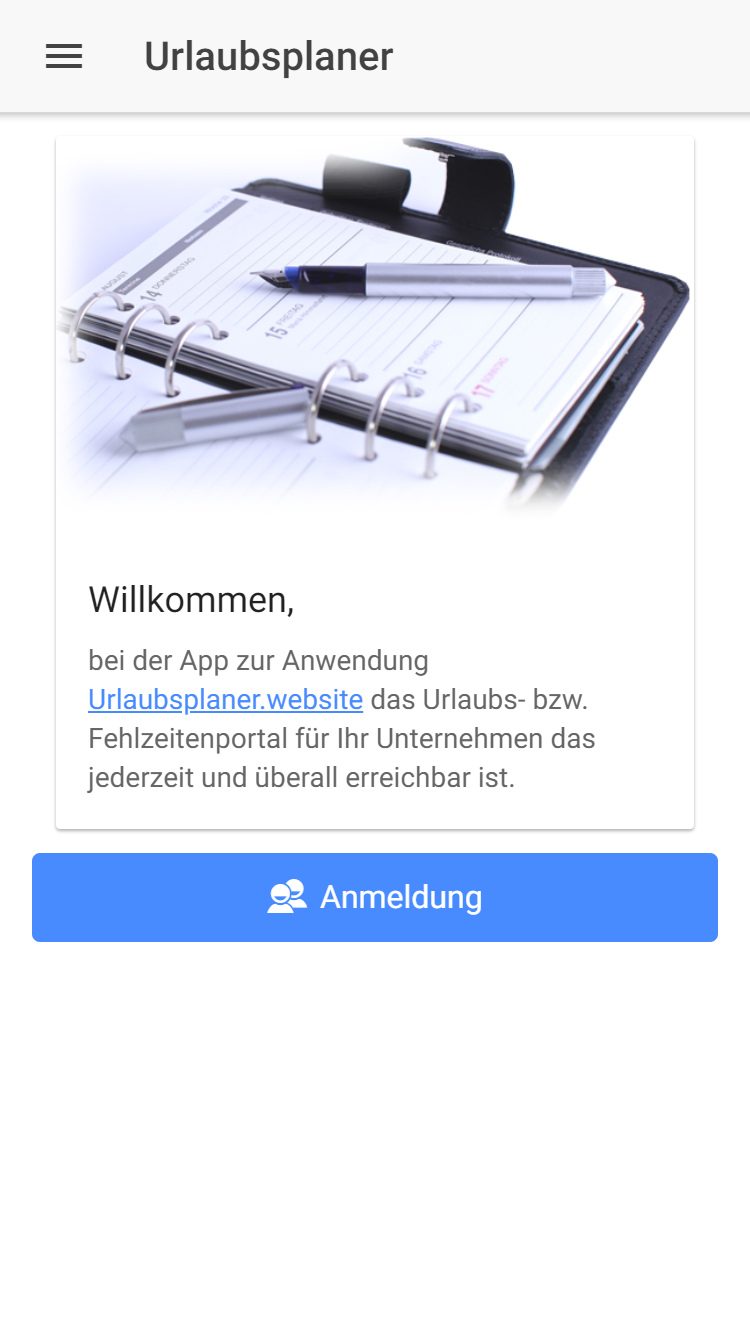Open the Urlaubsplaner.website link
Screen dimensions: 750x1334
pos(225,699)
